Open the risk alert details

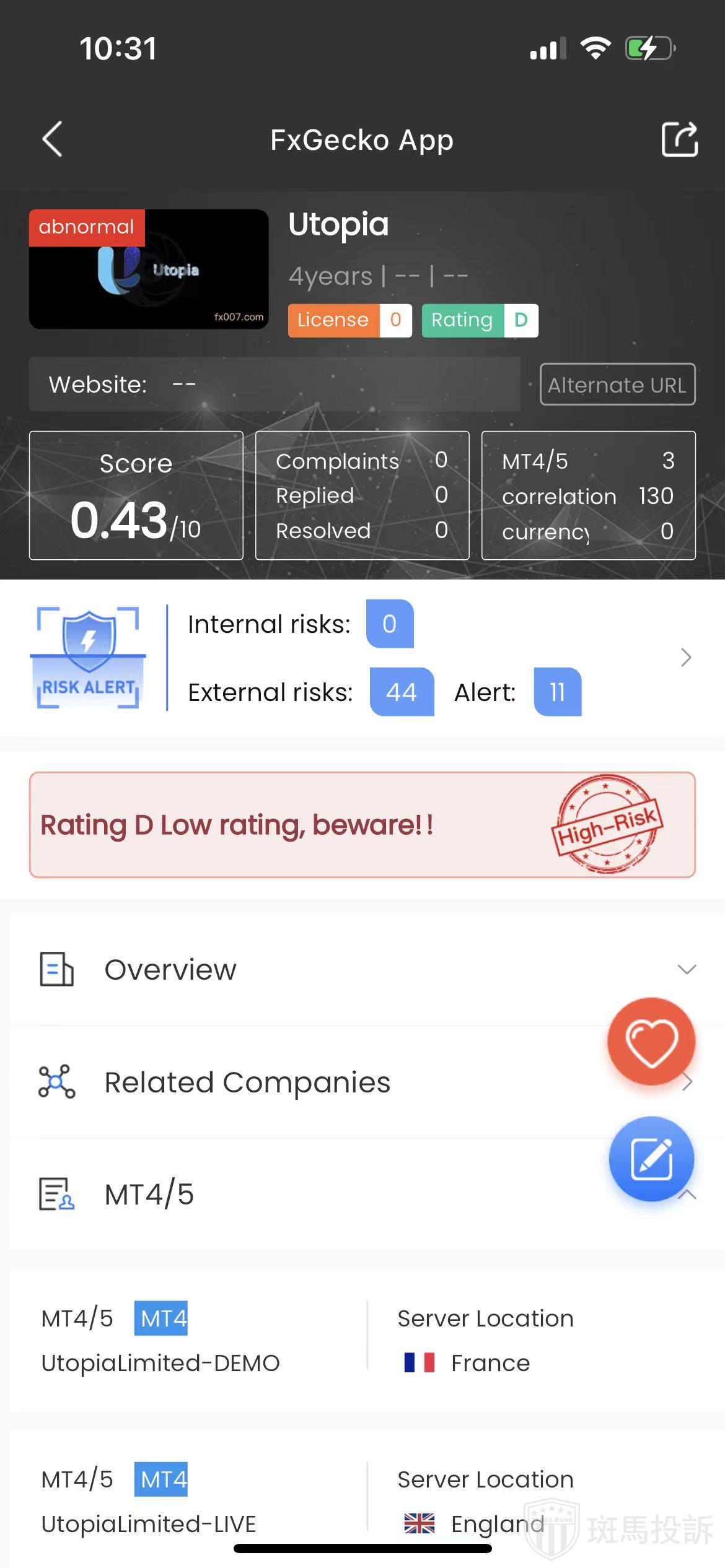pyautogui.click(x=685, y=657)
